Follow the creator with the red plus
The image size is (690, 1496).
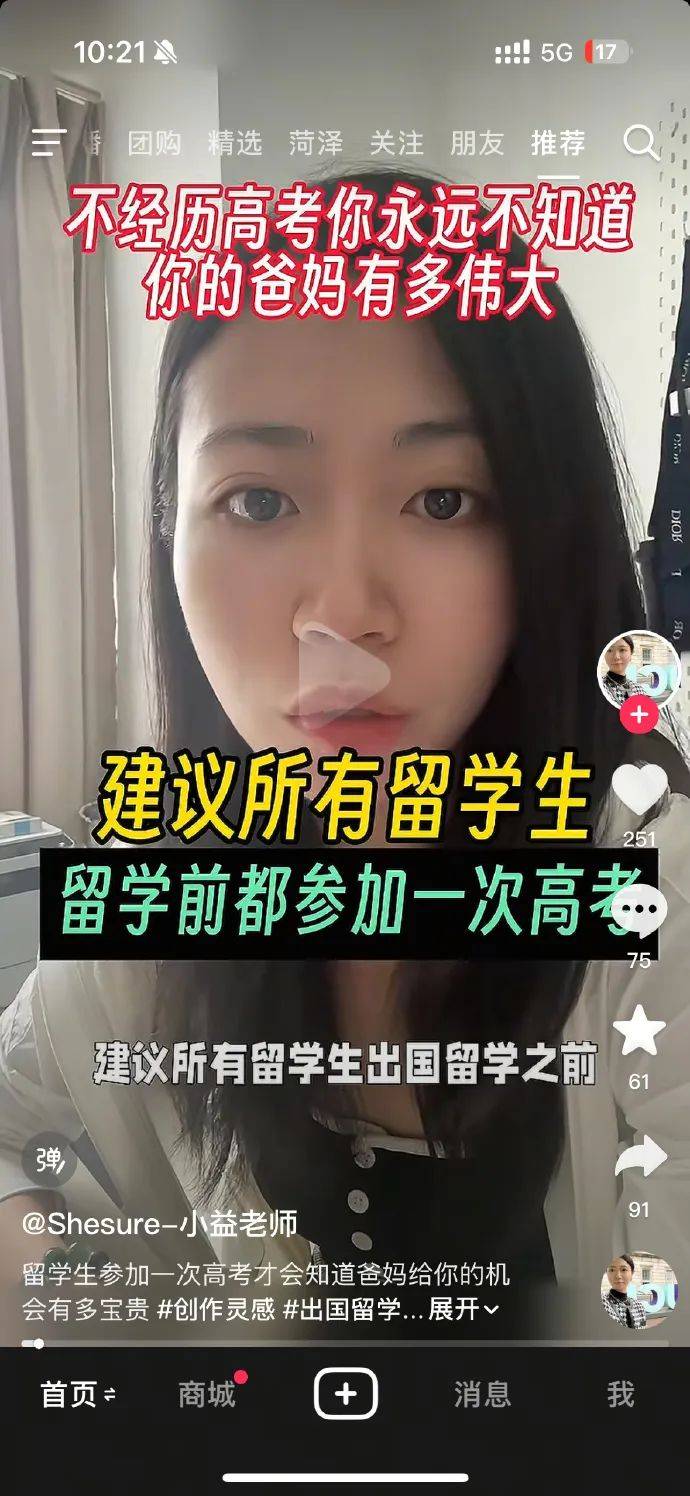[638, 716]
